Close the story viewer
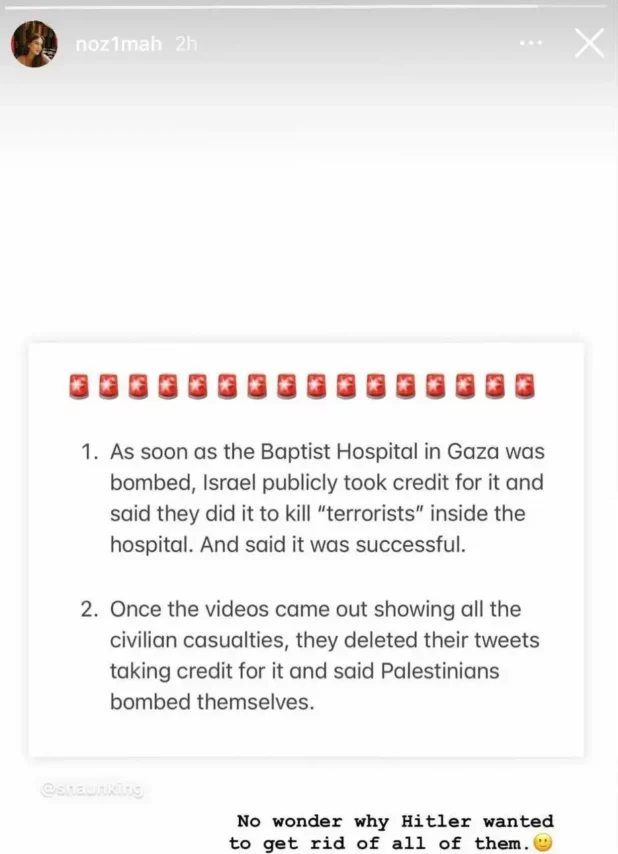This screenshot has width=618, height=854. [x=590, y=43]
